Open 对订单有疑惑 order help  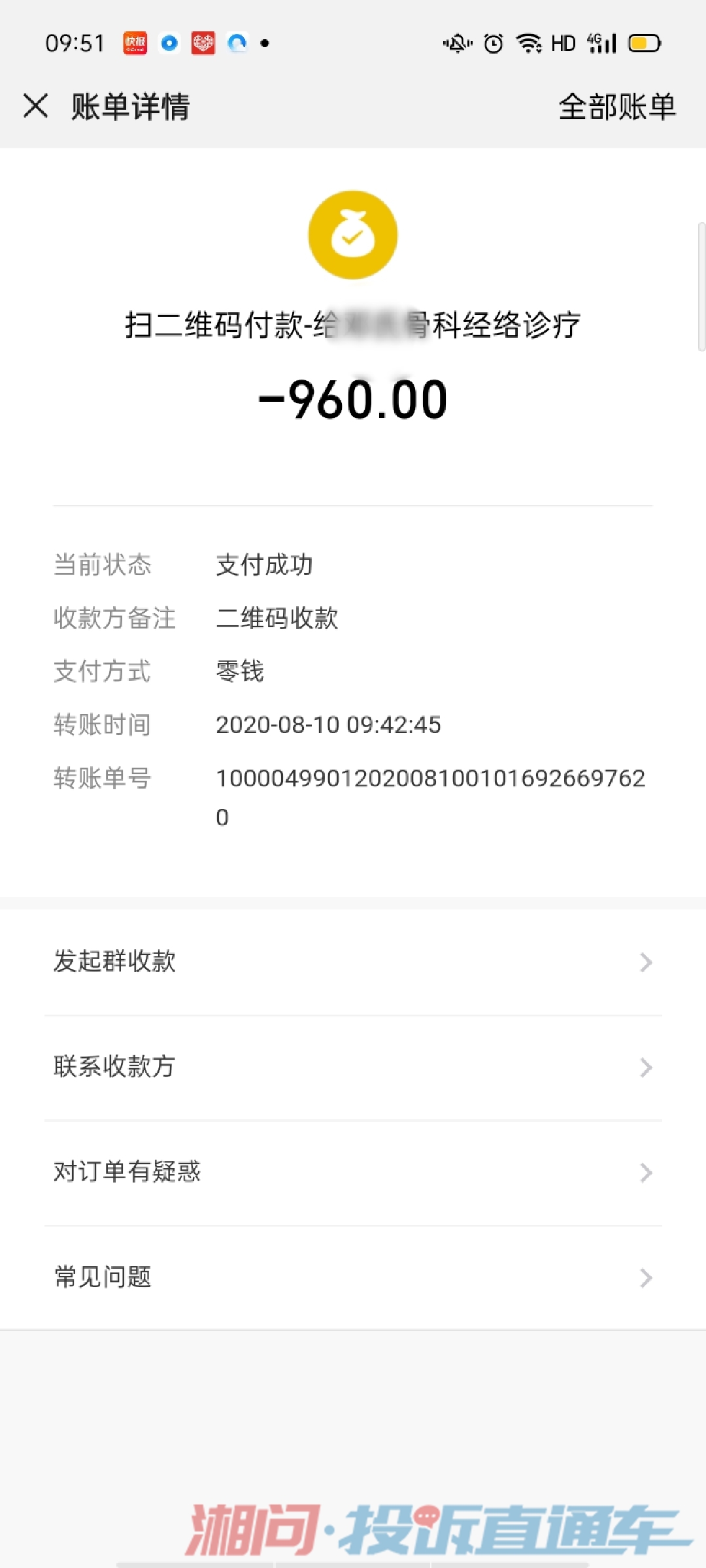point(353,1173)
